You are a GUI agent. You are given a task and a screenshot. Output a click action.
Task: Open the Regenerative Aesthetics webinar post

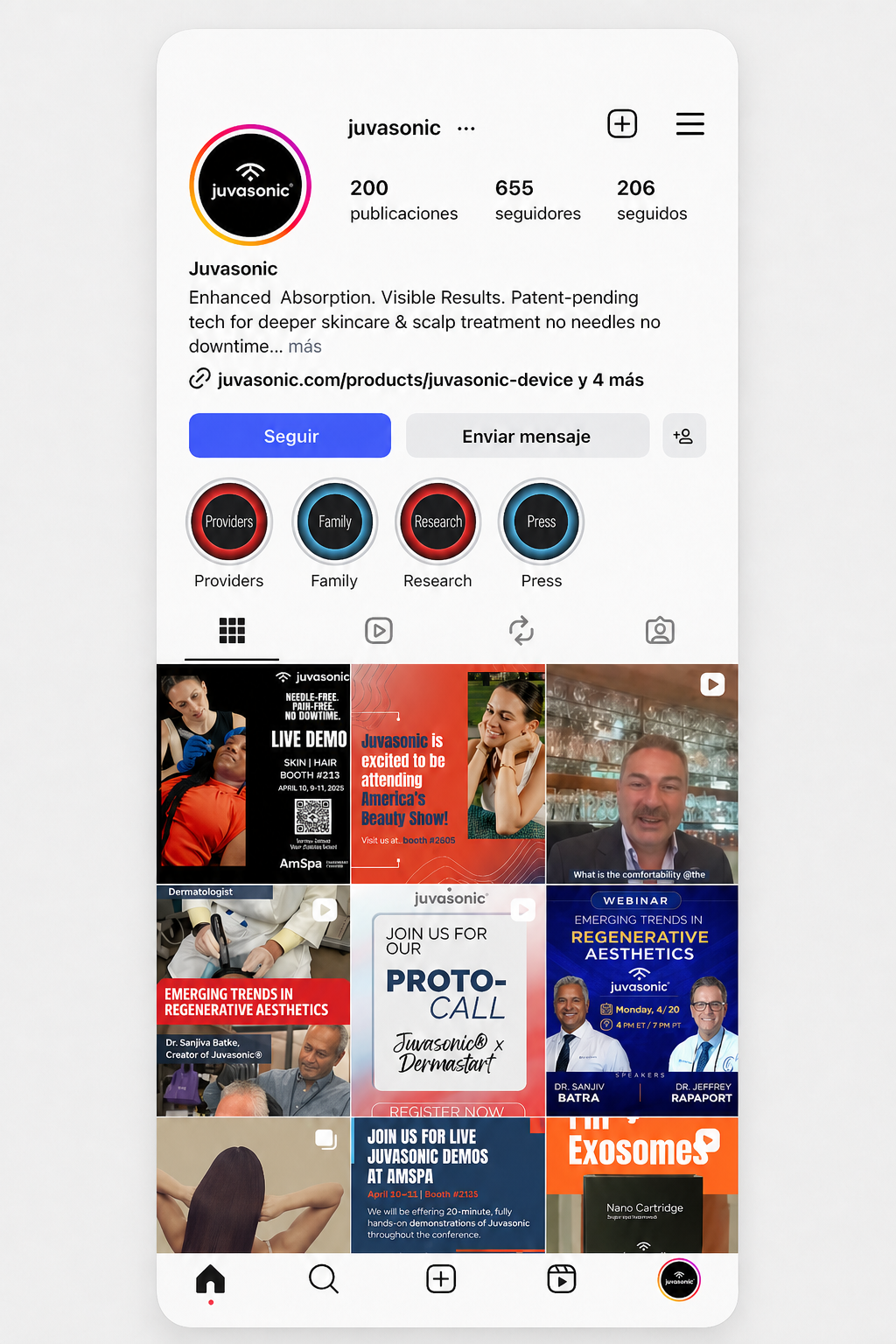coord(641,1000)
